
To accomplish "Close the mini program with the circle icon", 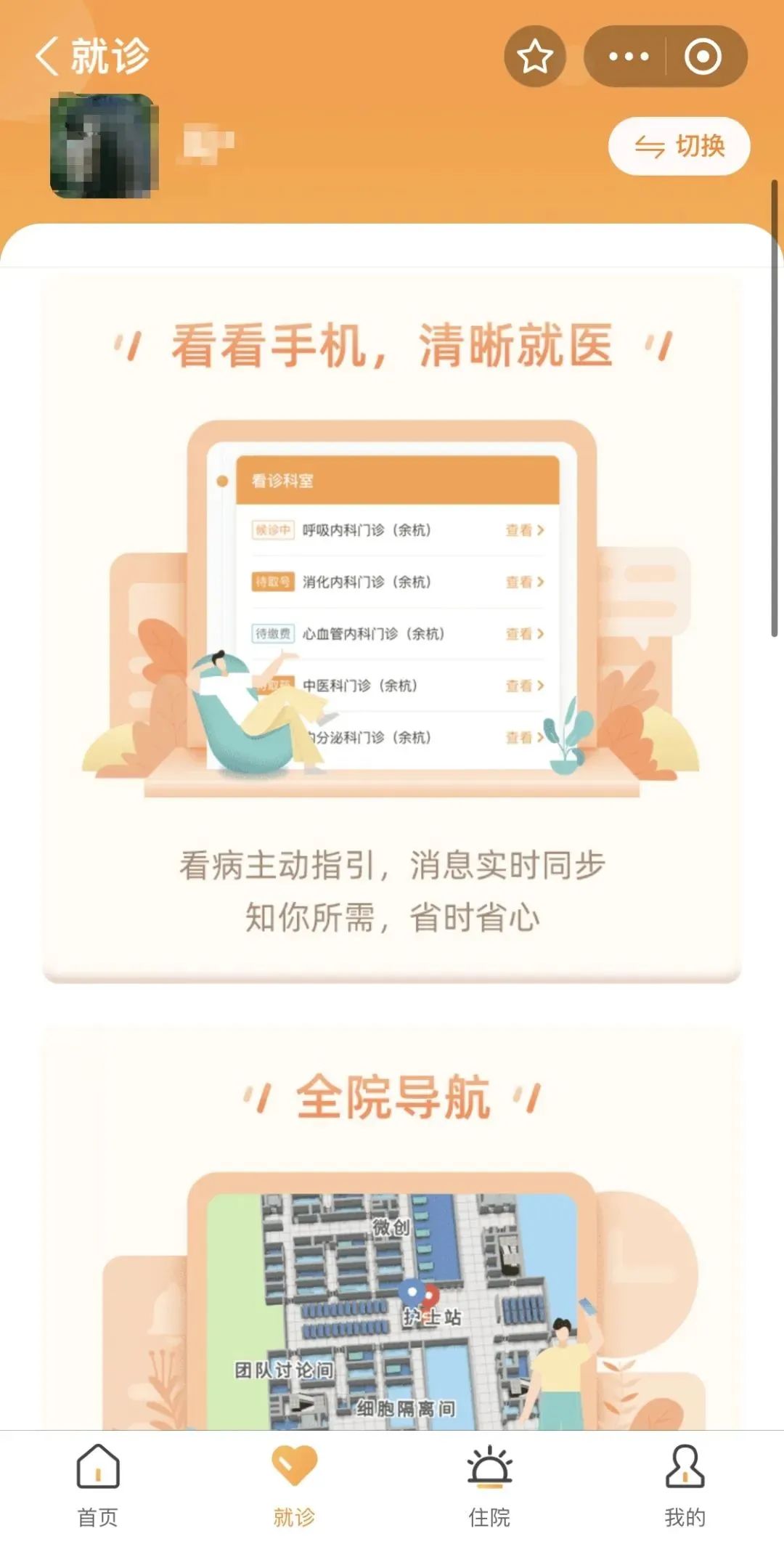I will point(703,57).
